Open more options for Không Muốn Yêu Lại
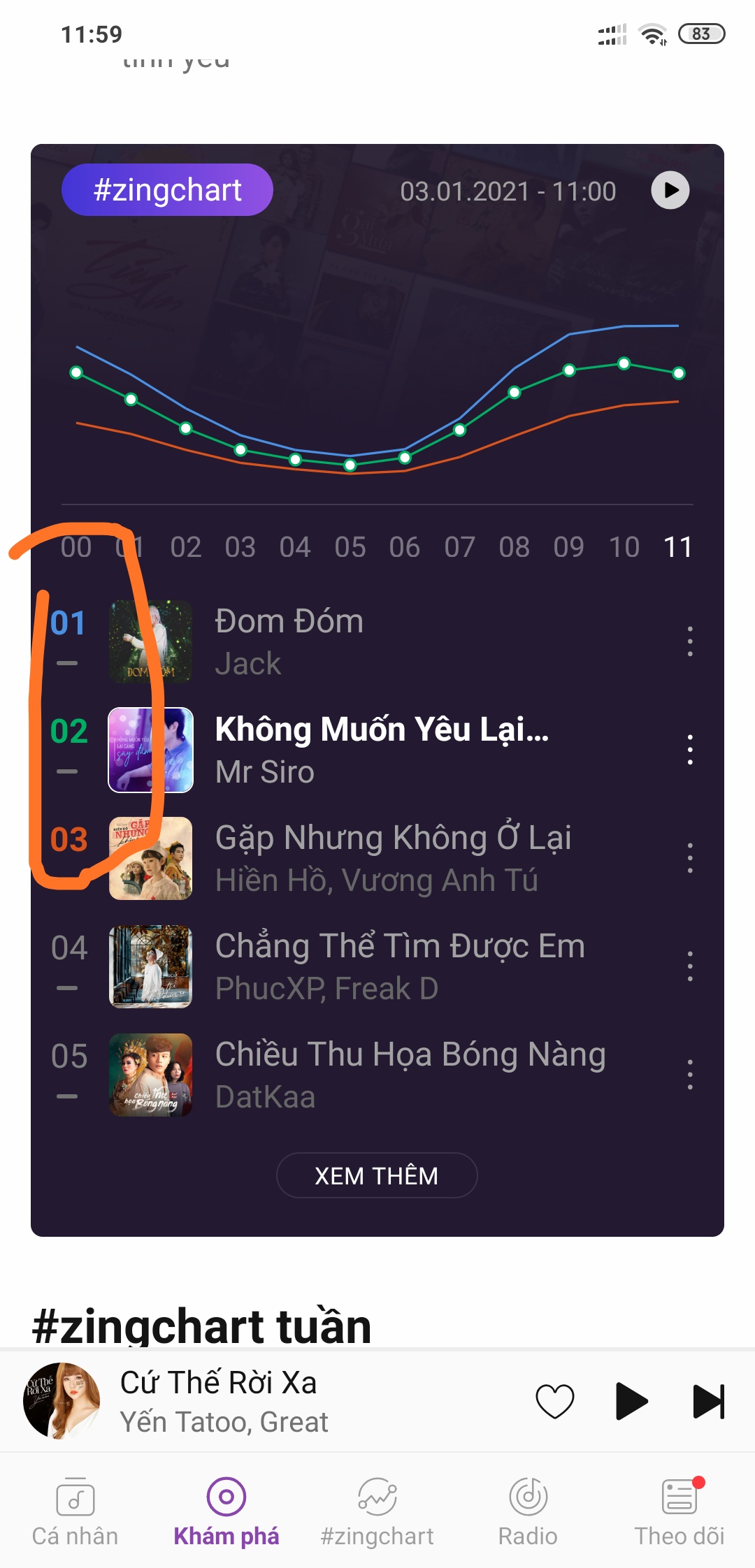This screenshot has height=1568, width=755. coord(689,750)
